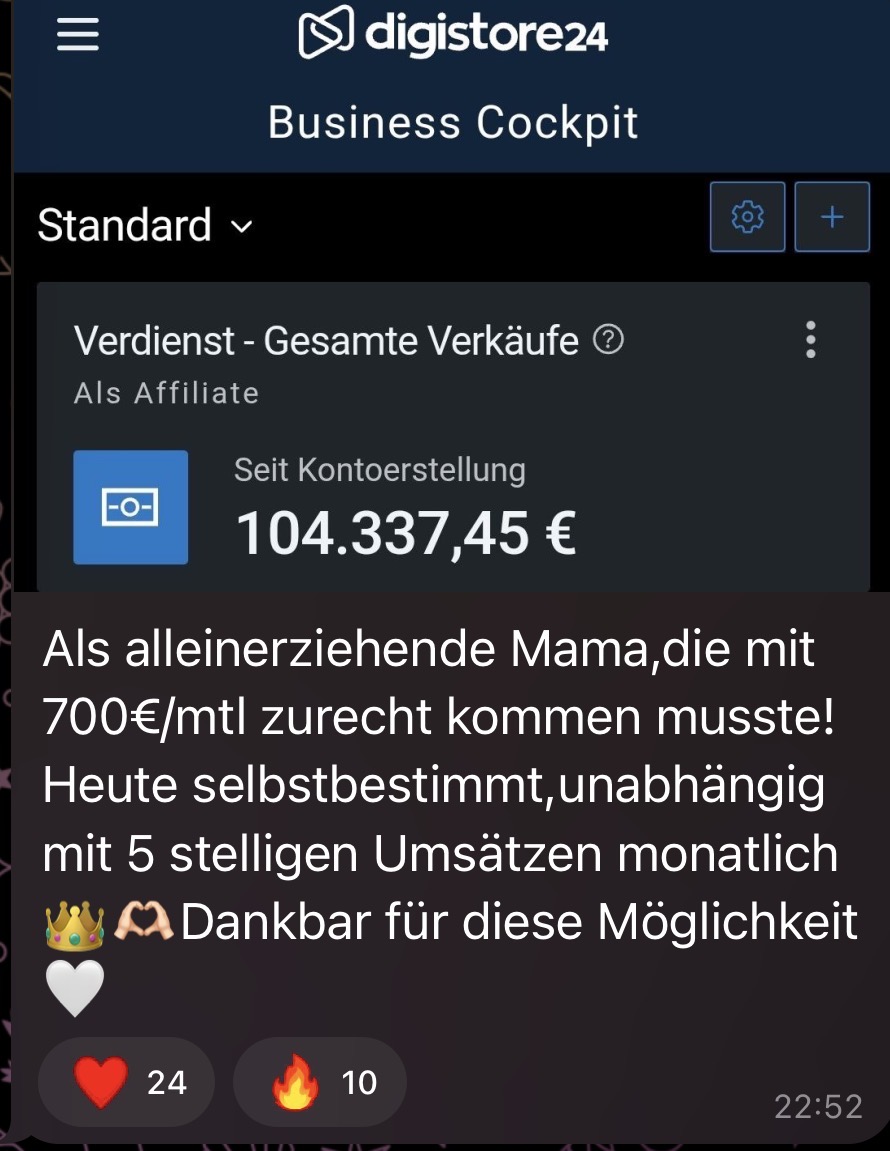Tap the reaction count showing 24

click(168, 1081)
